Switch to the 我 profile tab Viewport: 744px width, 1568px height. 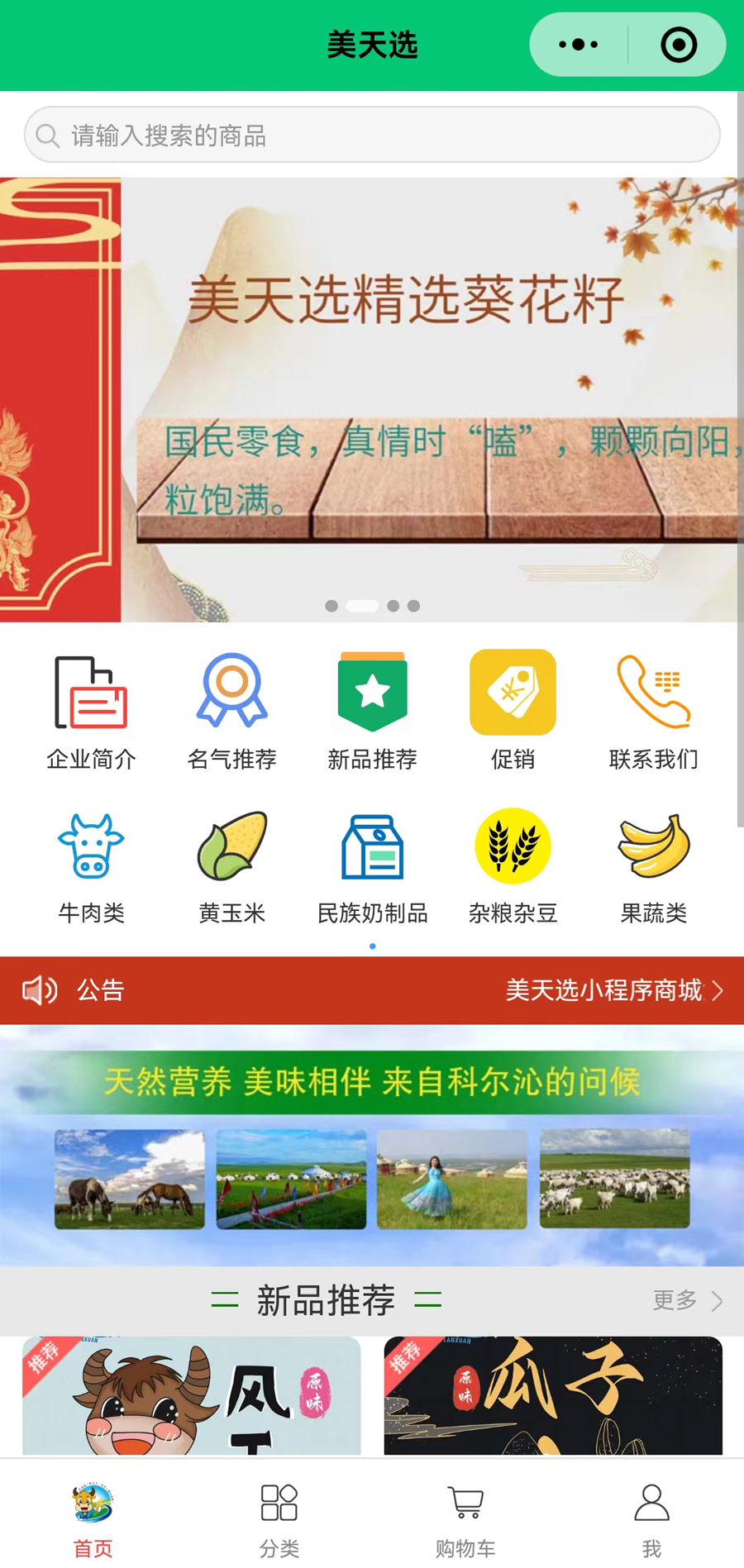tap(651, 1519)
